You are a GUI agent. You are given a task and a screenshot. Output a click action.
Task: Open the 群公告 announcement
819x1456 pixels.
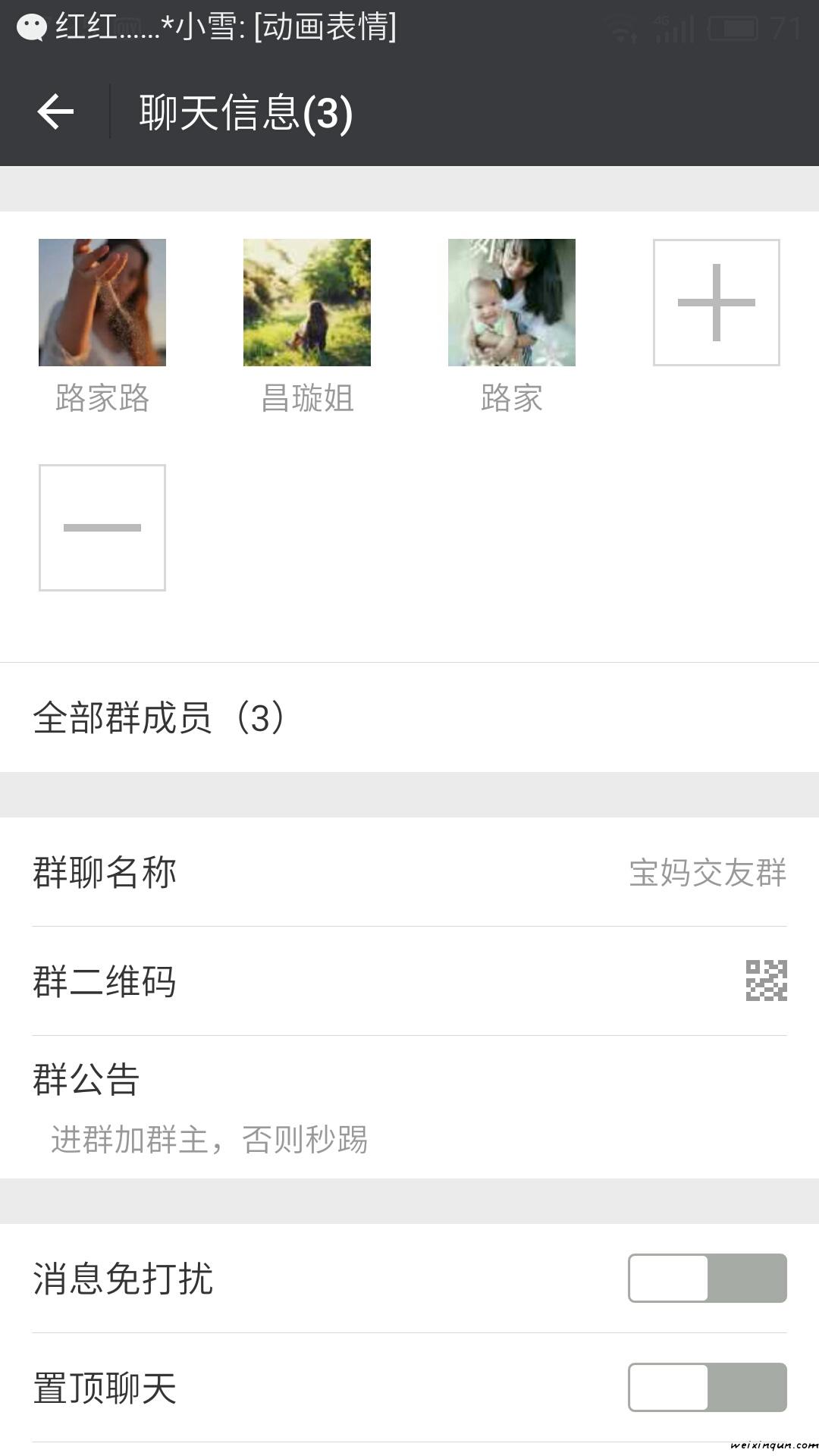[409, 1107]
